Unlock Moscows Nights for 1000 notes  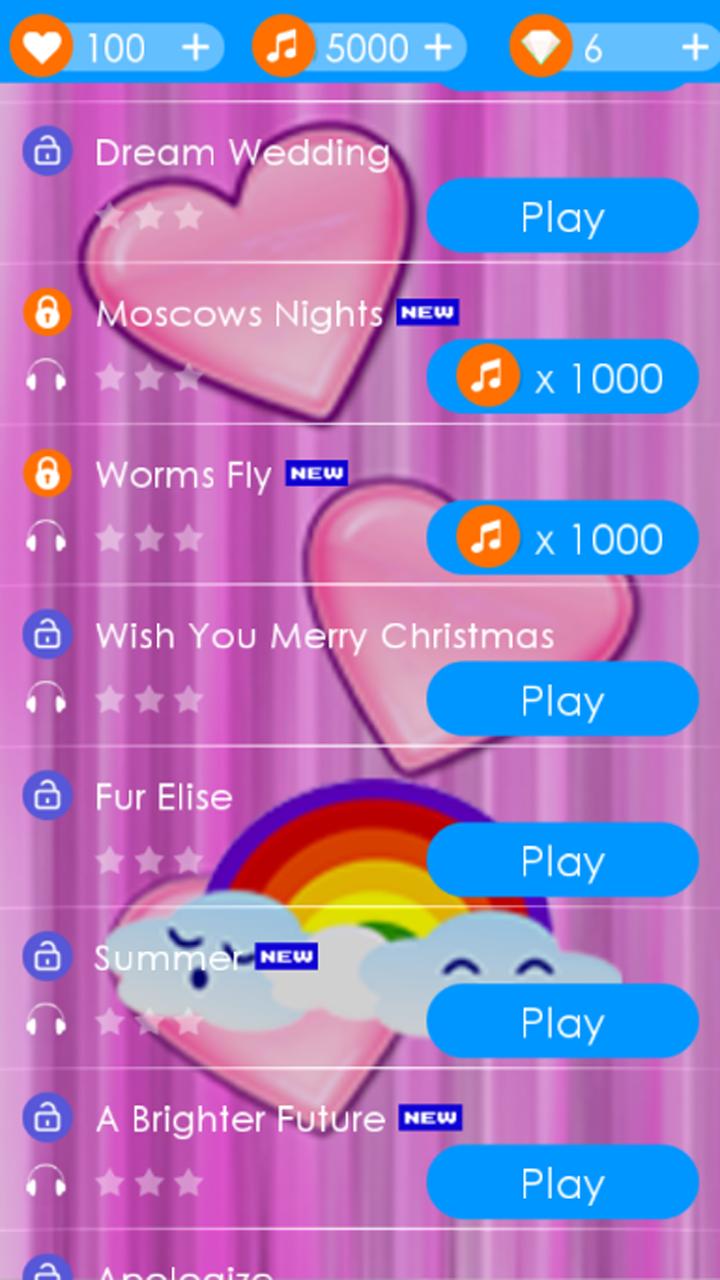click(562, 378)
